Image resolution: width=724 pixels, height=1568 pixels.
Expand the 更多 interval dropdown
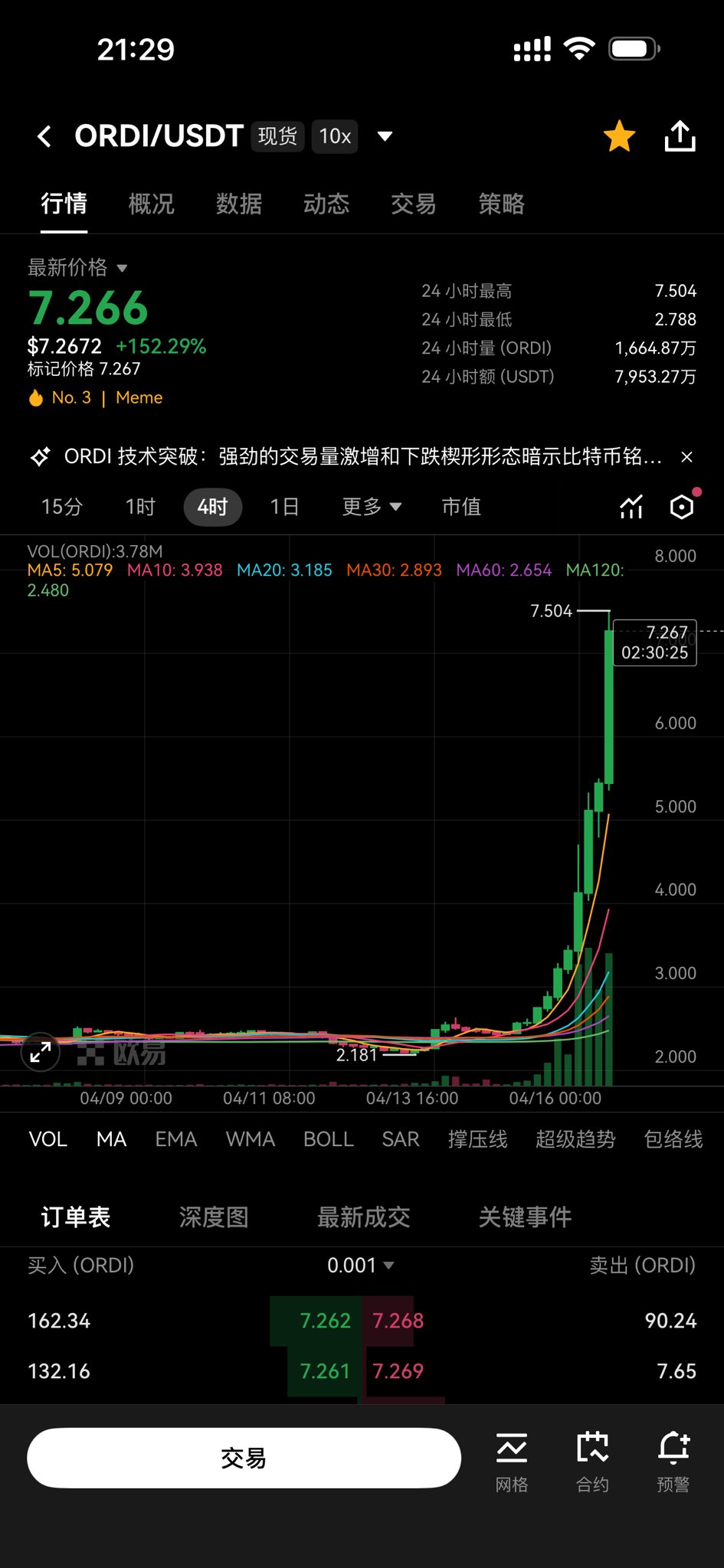pyautogui.click(x=372, y=507)
